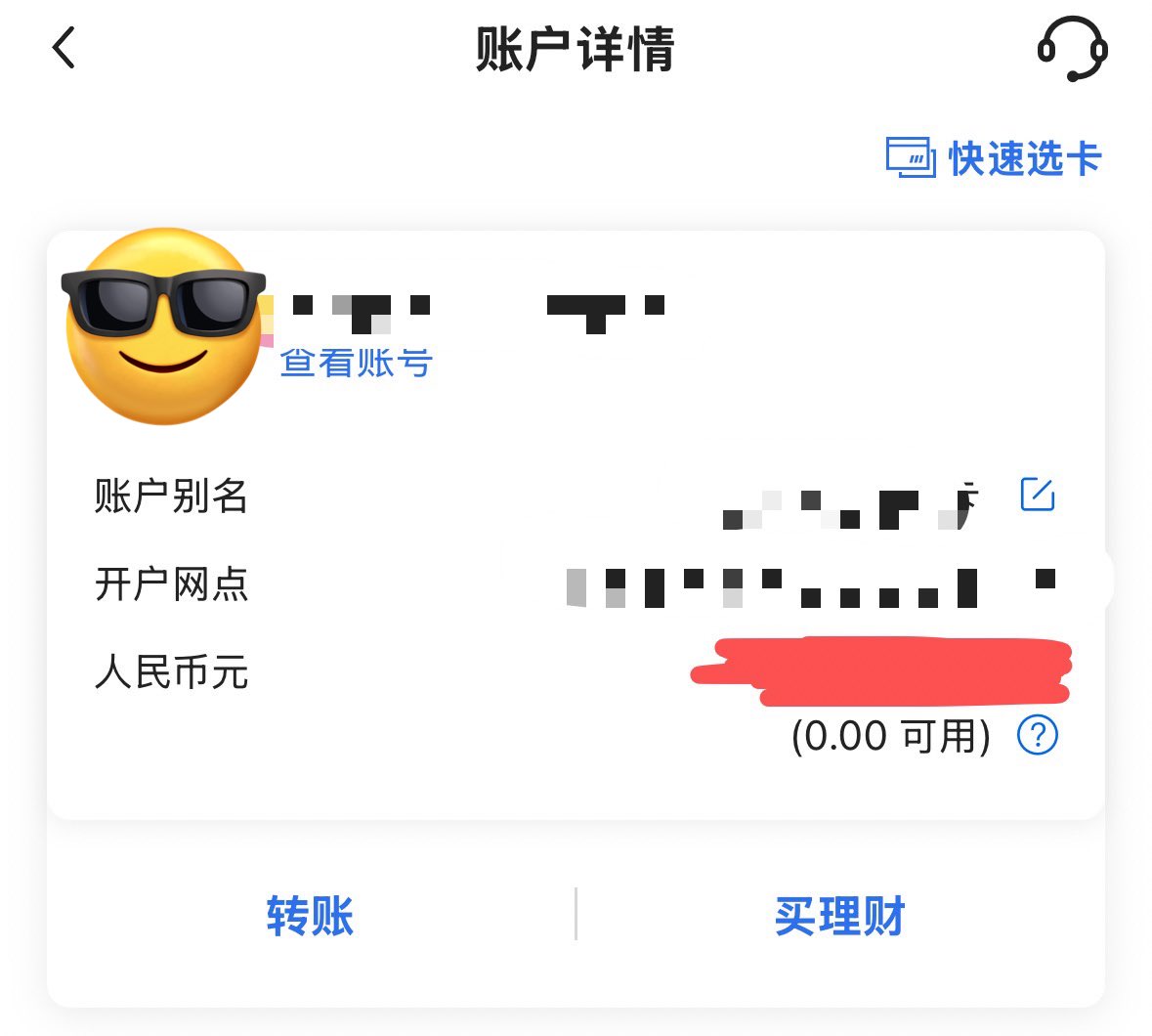Edit the account alias
1152x1036 pixels.
point(1037,495)
